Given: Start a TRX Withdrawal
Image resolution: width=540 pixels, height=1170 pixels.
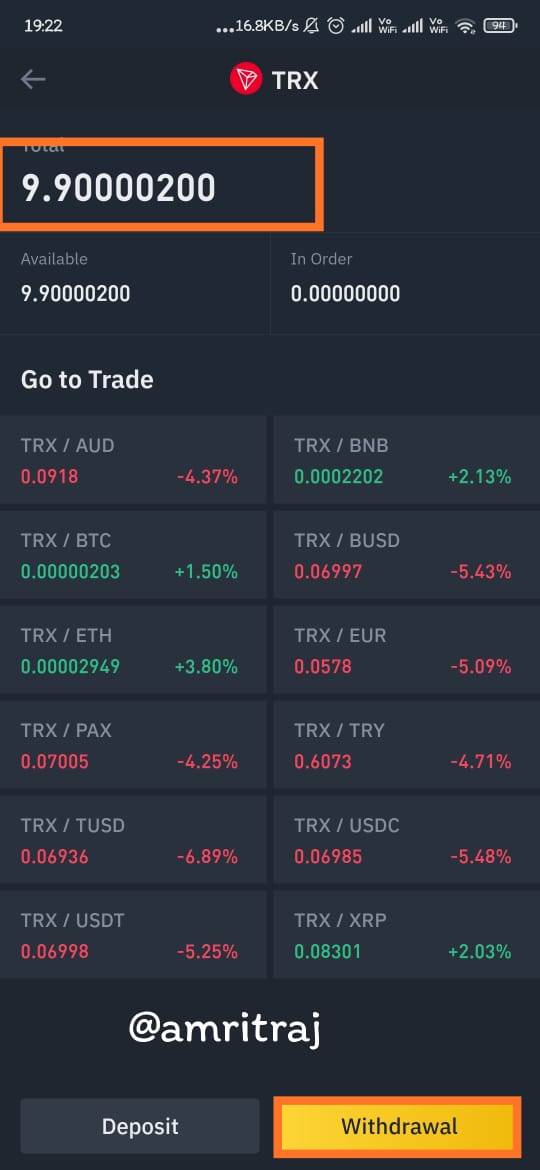Looking at the screenshot, I should (x=398, y=1126).
